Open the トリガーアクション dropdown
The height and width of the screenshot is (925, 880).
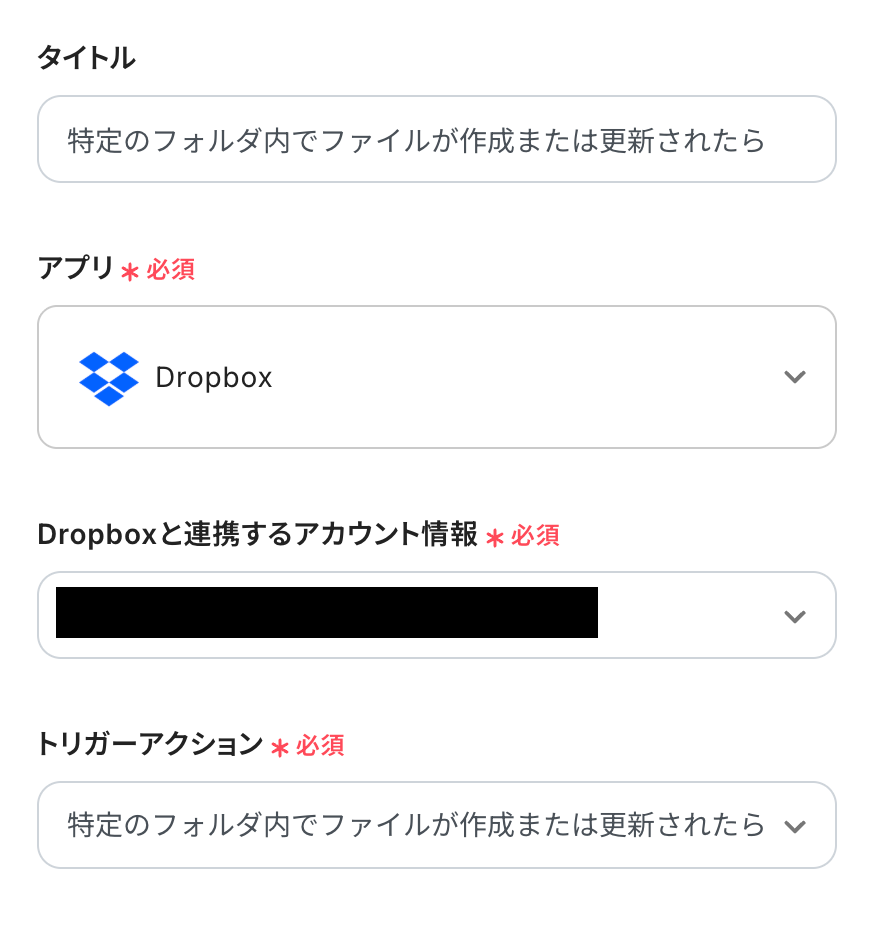436,825
